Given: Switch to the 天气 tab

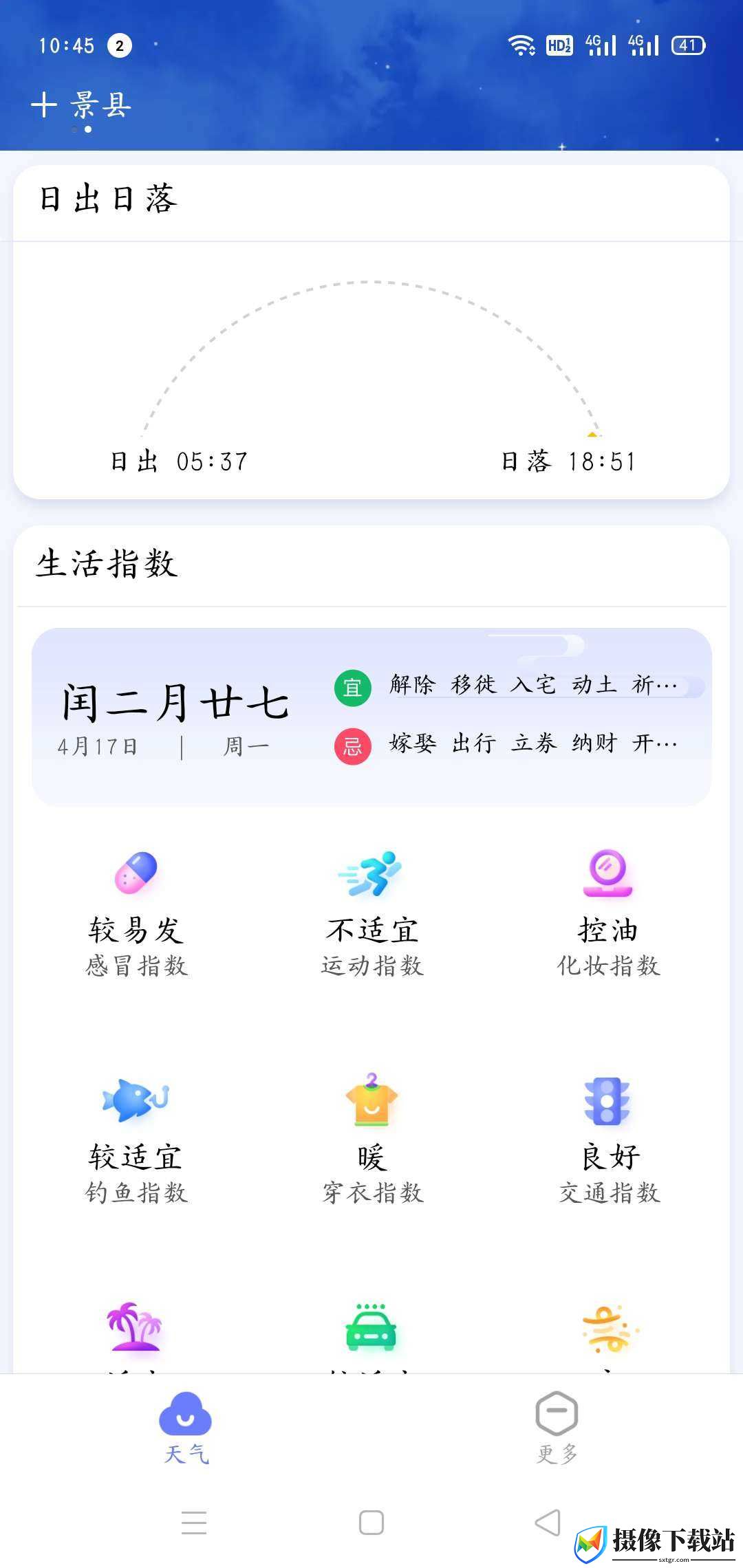Looking at the screenshot, I should [x=186, y=1428].
